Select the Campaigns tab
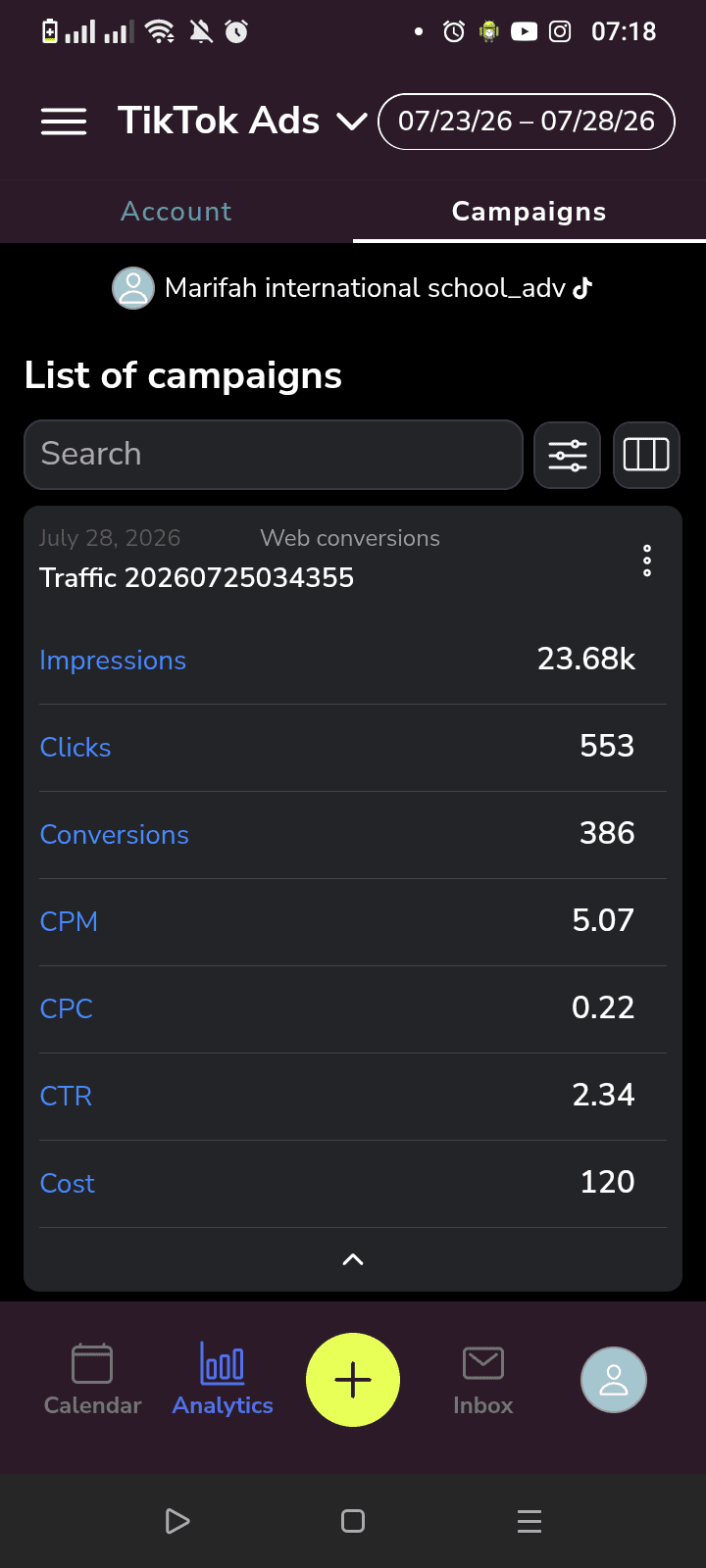Image resolution: width=706 pixels, height=1568 pixels. (529, 212)
